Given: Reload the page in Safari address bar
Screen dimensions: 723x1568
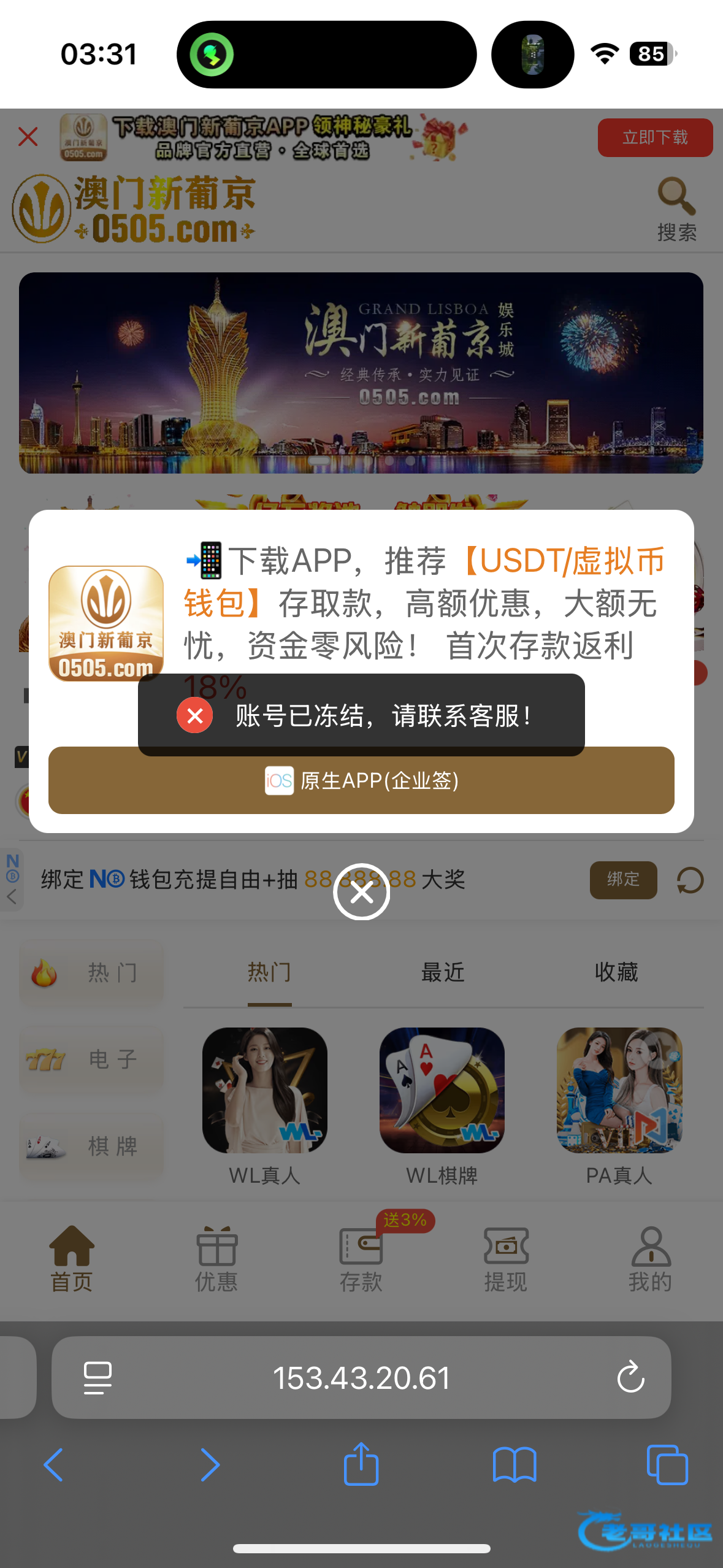Looking at the screenshot, I should tap(630, 1378).
